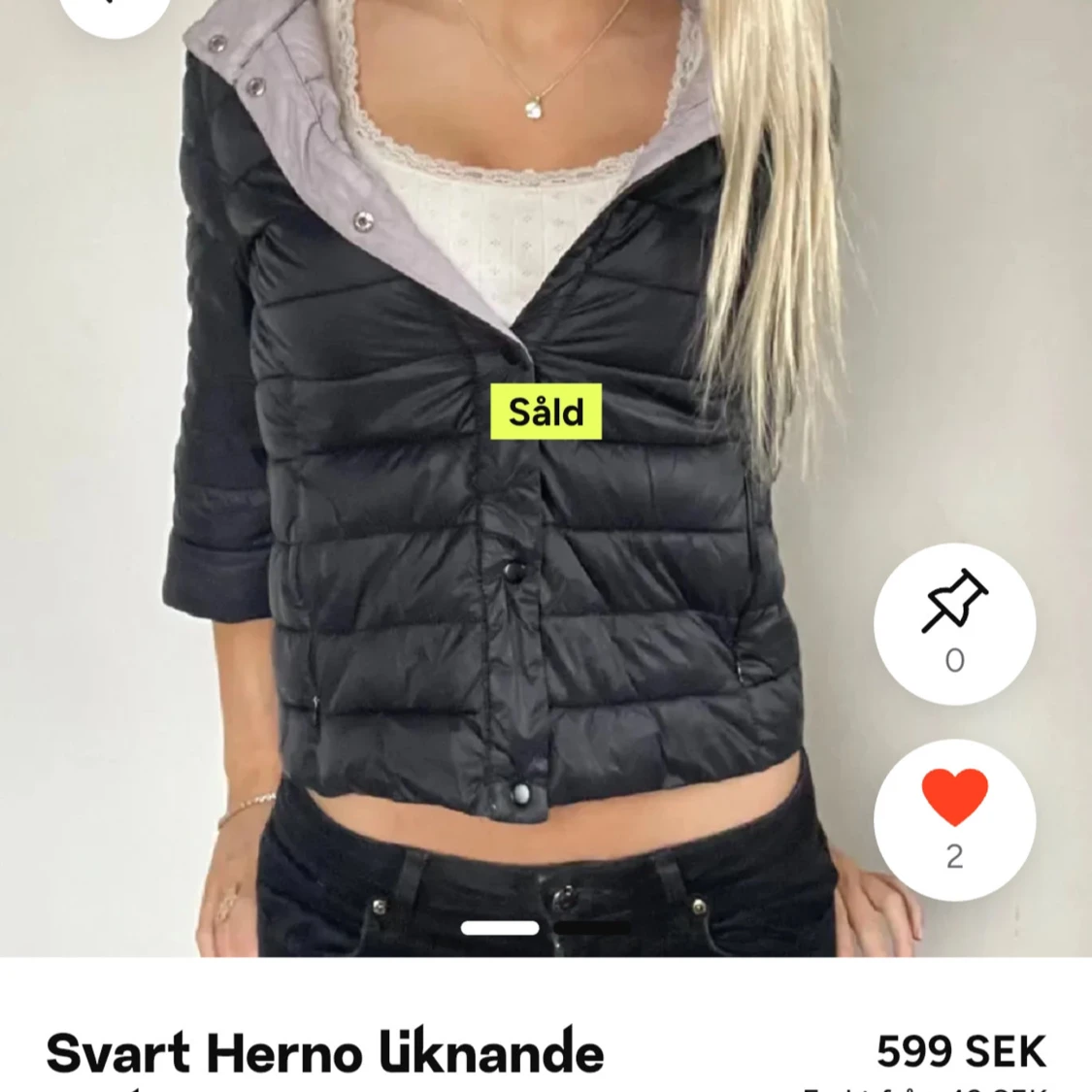
Task: Jump to the second listing photo indicator
Action: (592, 929)
